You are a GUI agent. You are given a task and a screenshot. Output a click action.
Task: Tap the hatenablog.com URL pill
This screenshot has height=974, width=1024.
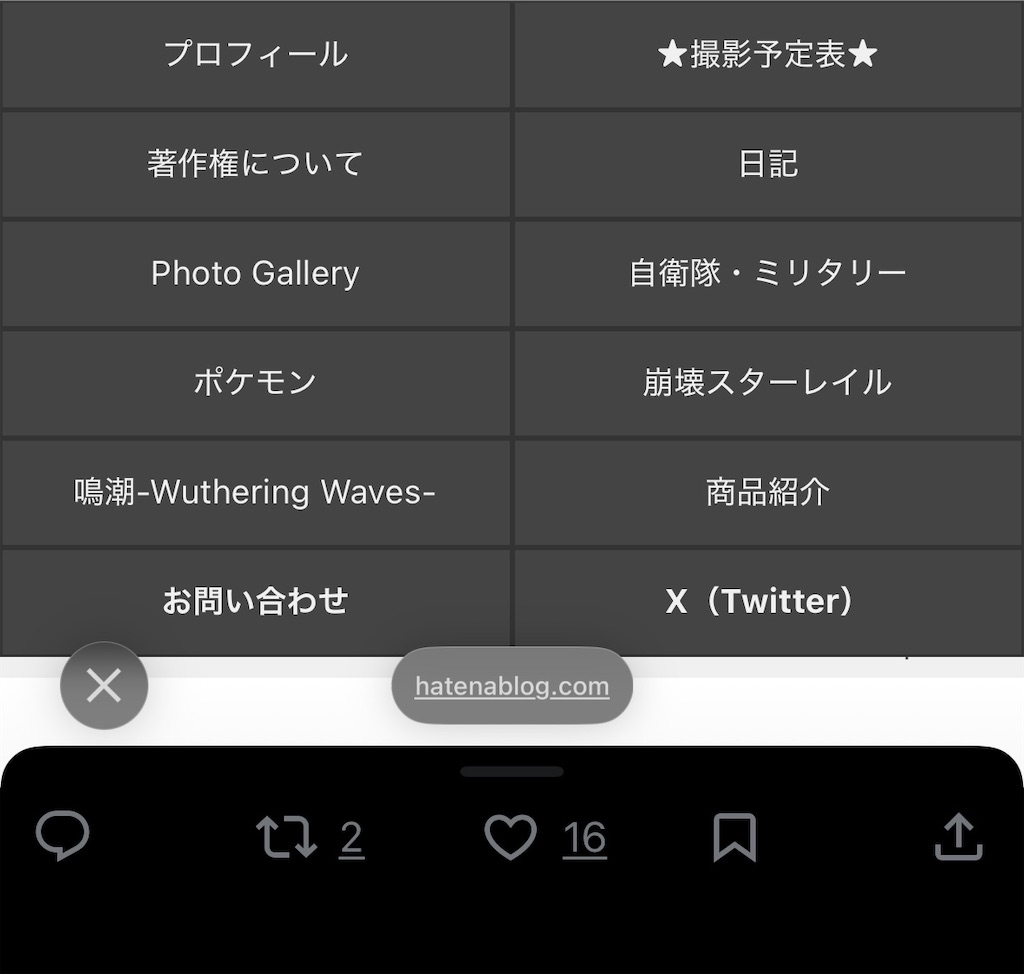512,686
